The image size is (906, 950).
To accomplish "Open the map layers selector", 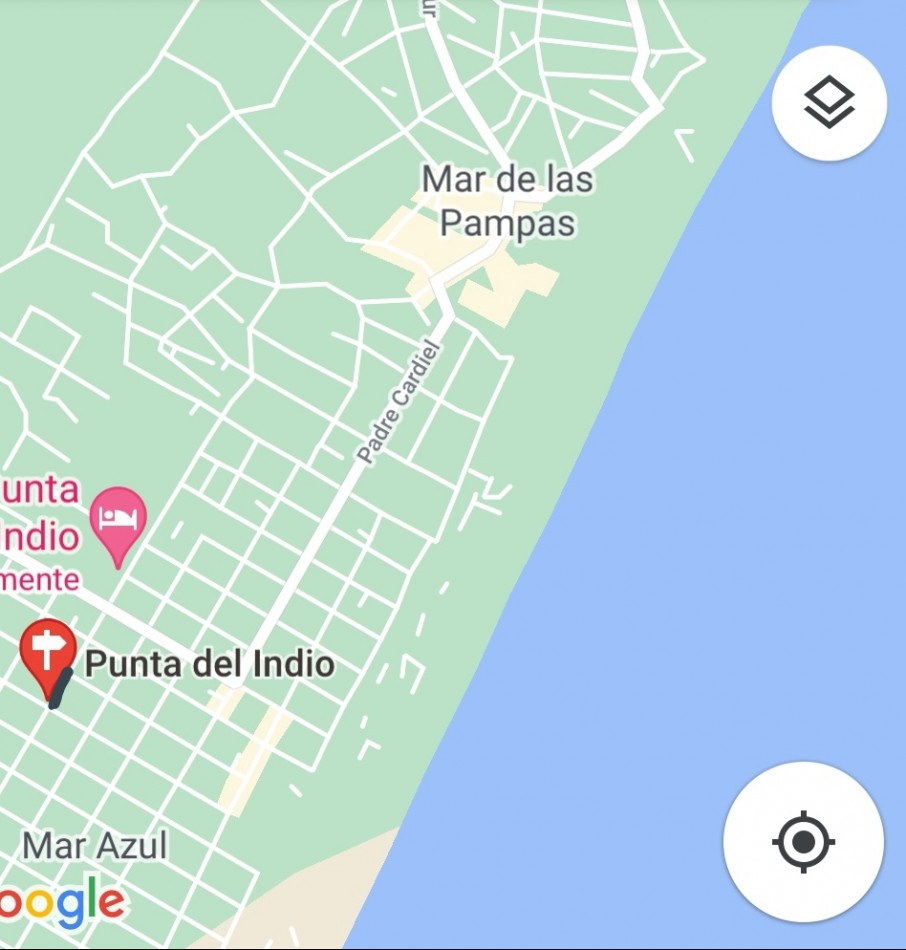I will [829, 102].
